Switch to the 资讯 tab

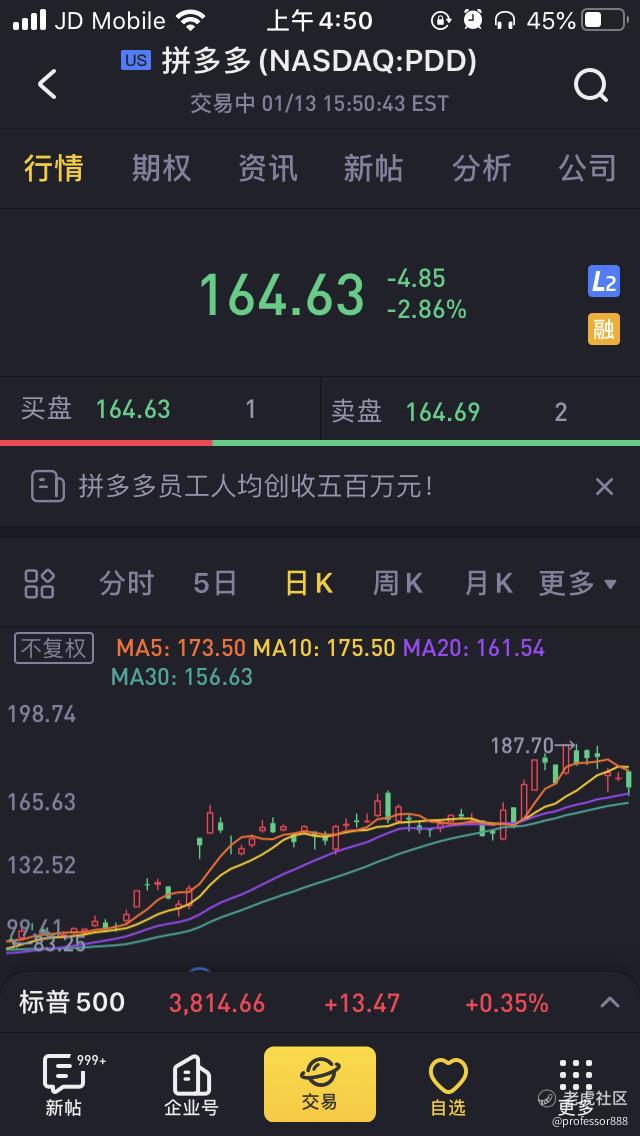point(267,168)
